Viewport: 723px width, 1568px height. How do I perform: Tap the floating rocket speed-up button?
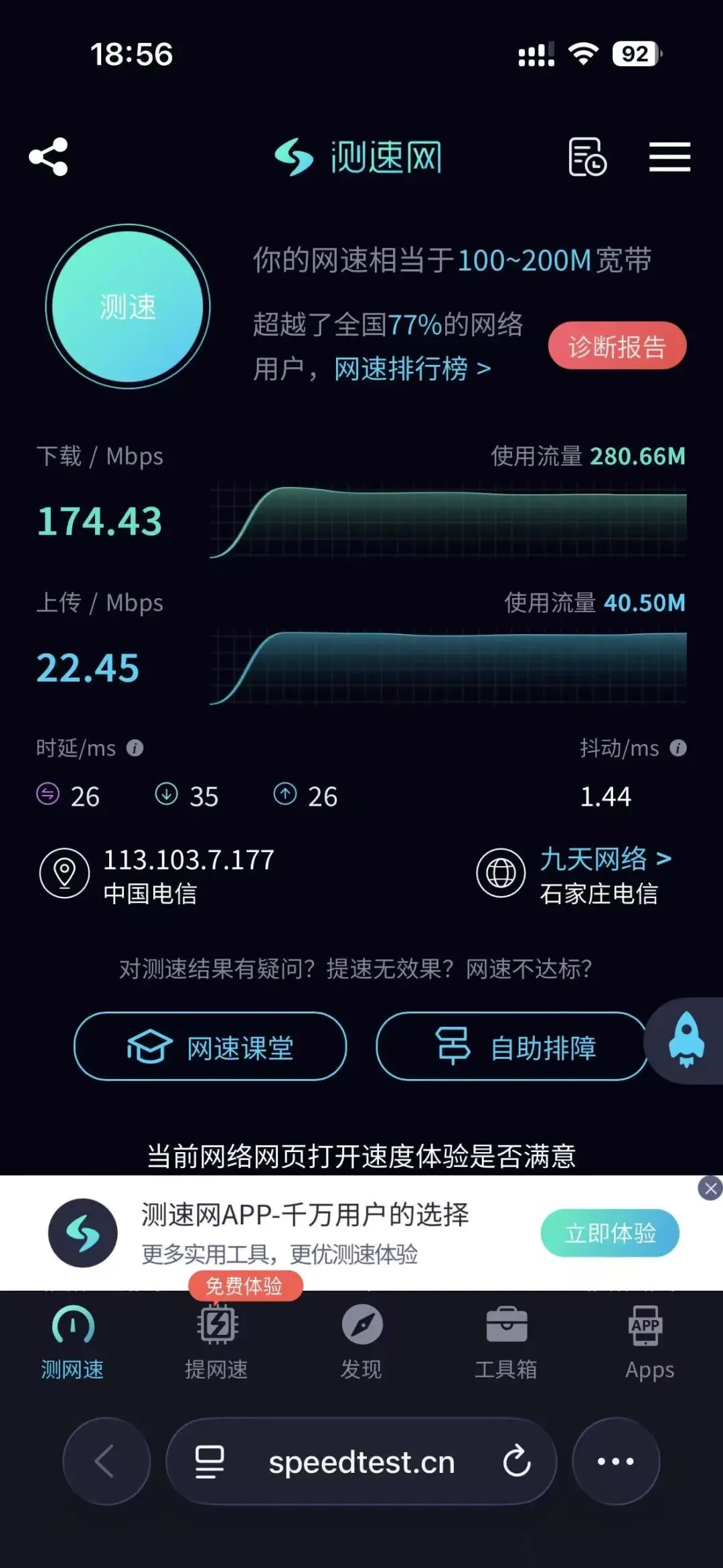click(687, 1040)
